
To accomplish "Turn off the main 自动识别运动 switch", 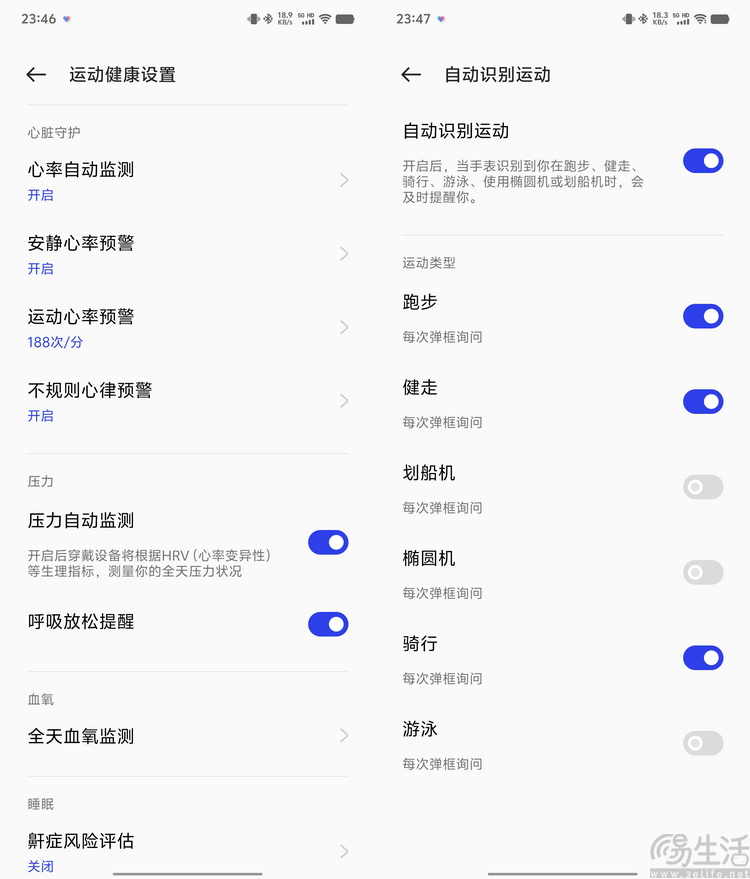I will (x=703, y=161).
